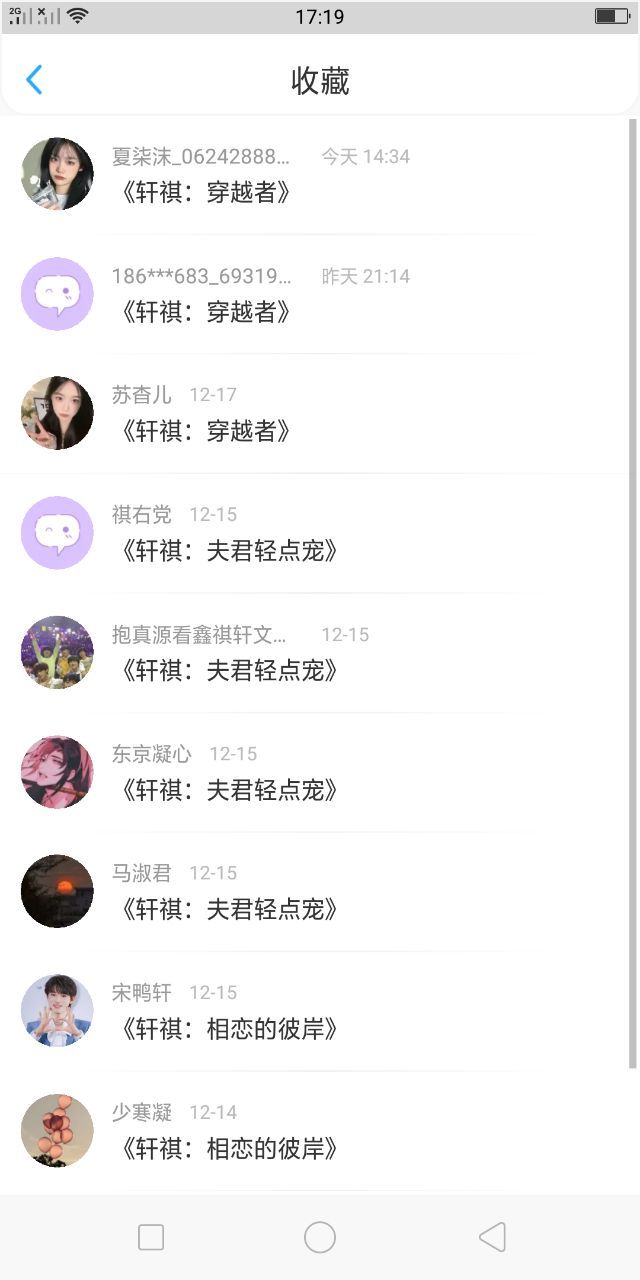Go back from the 收藏 page
The image size is (640, 1280).
coord(34,80)
